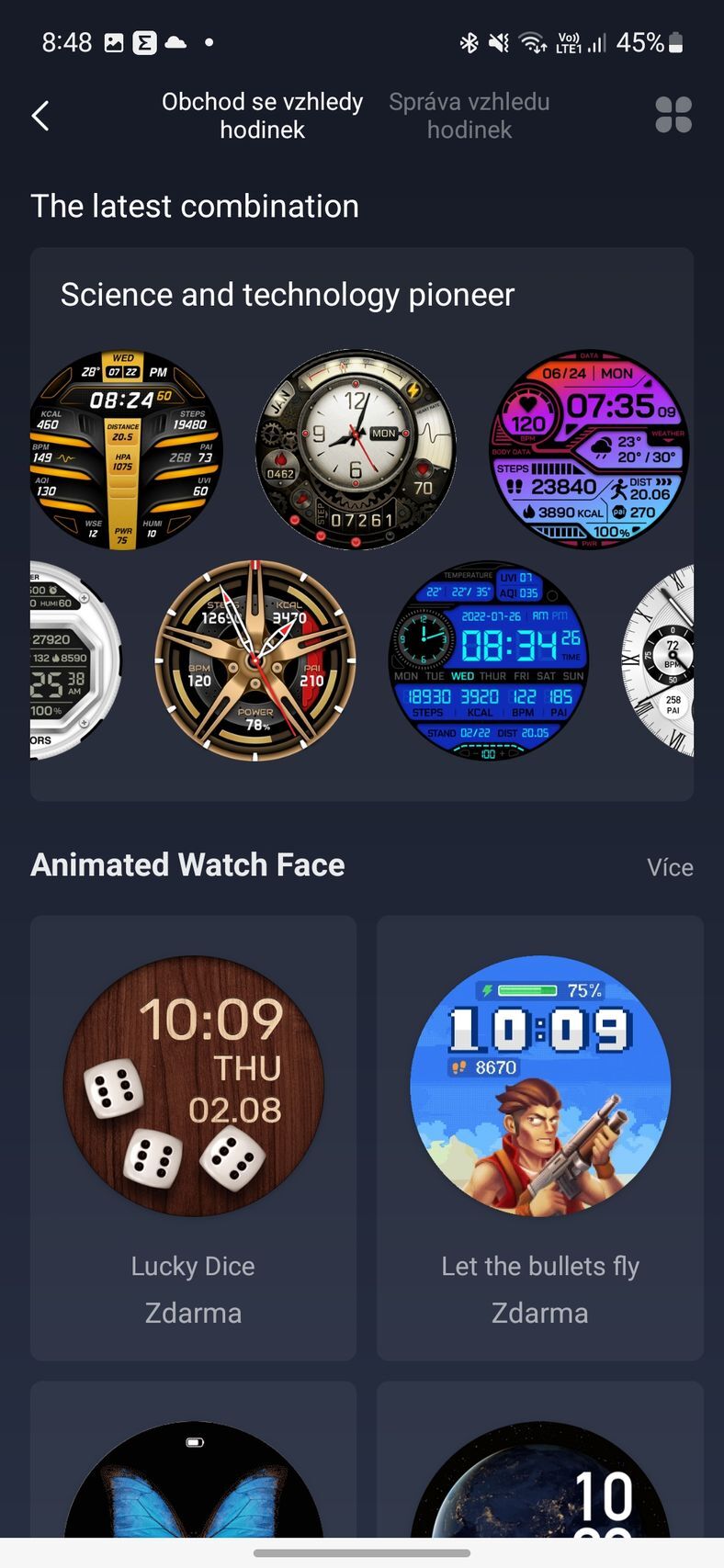The height and width of the screenshot is (1568, 724).
Task: Open the four-dot grid icon
Action: coord(673,116)
